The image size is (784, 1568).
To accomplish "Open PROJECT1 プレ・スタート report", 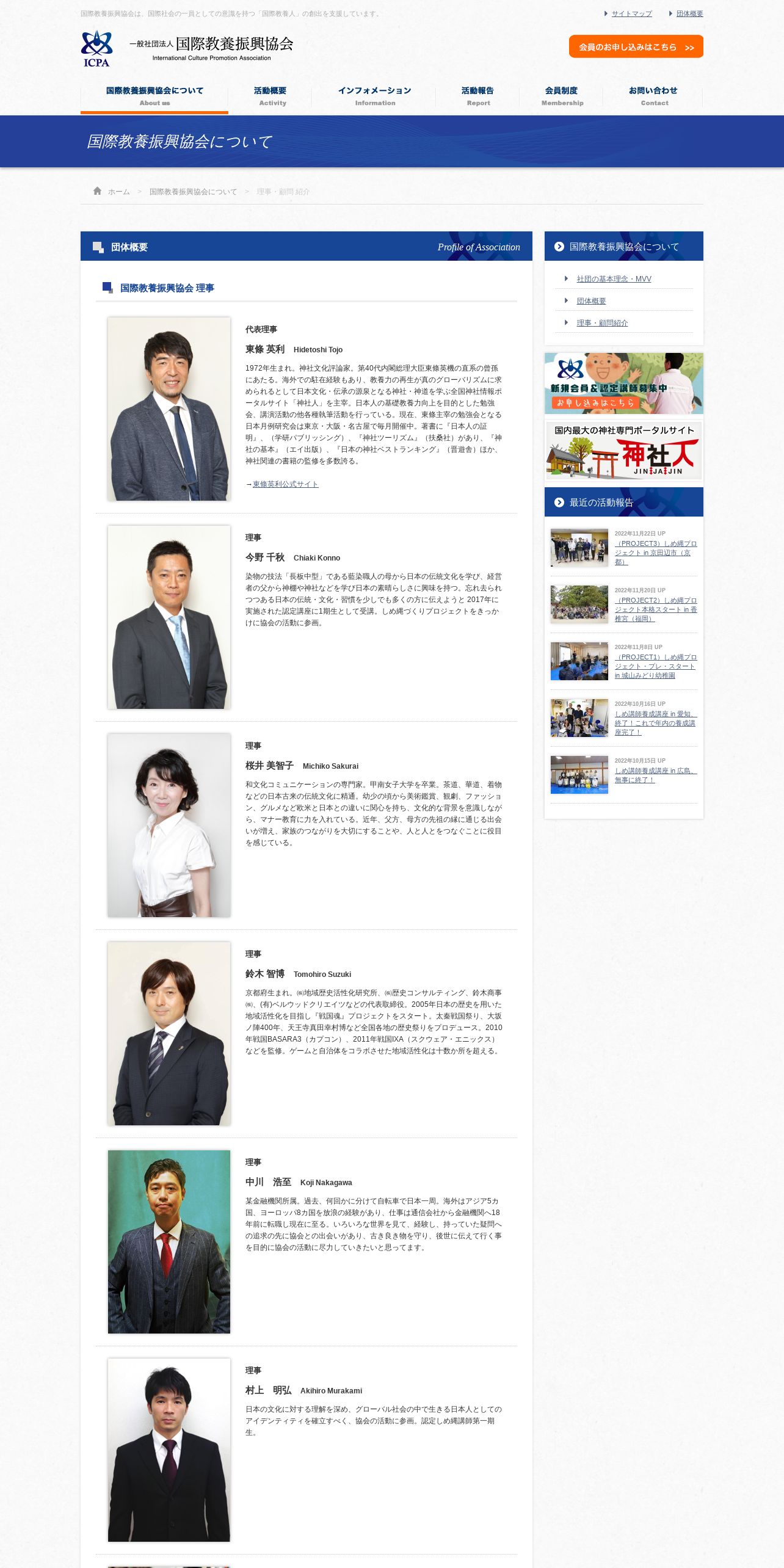I will [655, 666].
